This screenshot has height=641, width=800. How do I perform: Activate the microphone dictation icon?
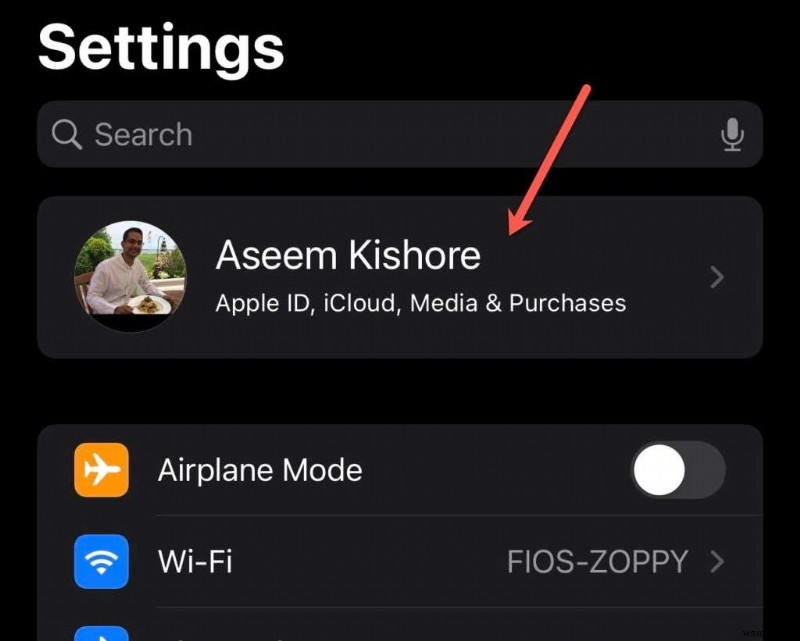733,134
